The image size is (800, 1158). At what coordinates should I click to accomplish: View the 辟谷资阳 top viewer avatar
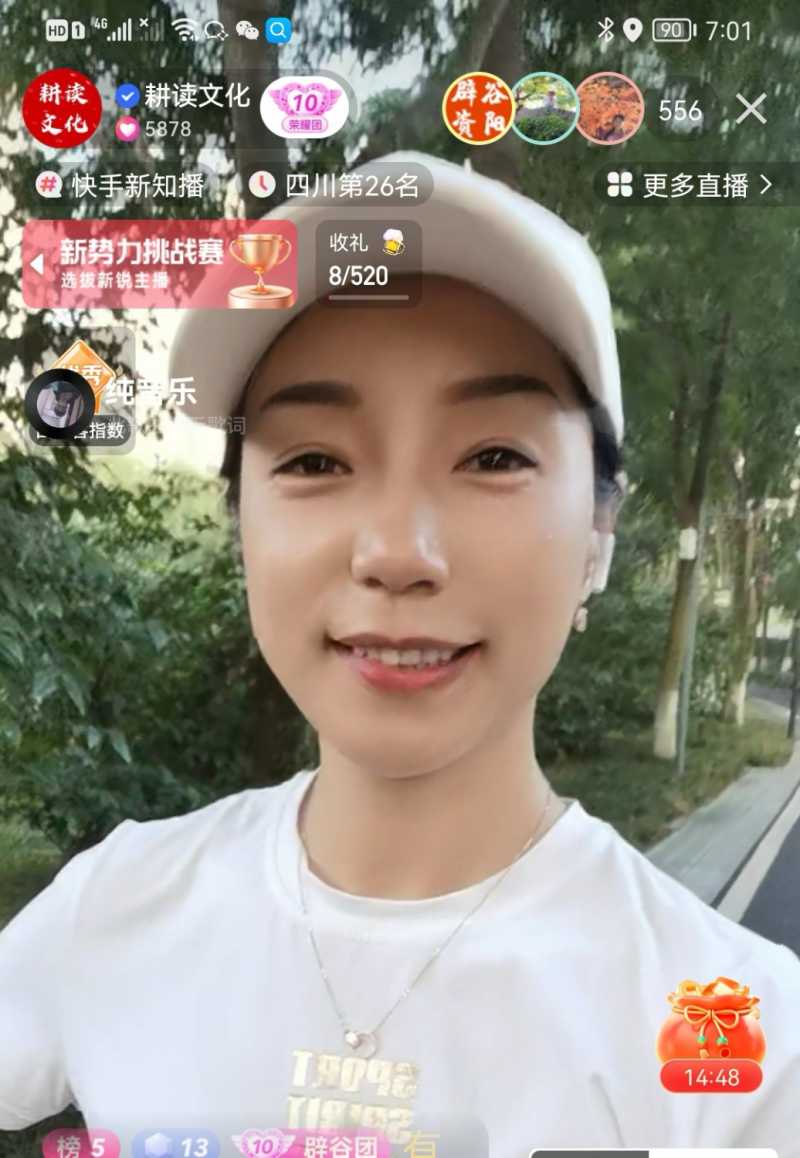pyautogui.click(x=478, y=108)
